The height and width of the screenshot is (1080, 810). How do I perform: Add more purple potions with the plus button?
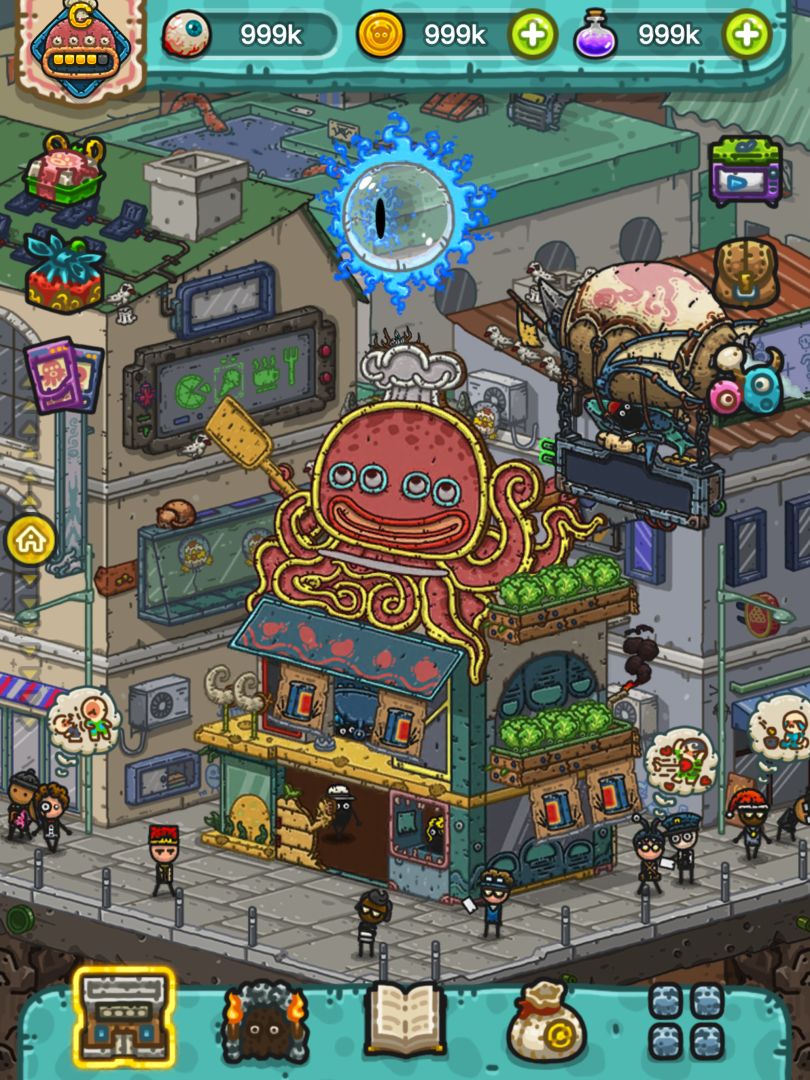(x=747, y=35)
